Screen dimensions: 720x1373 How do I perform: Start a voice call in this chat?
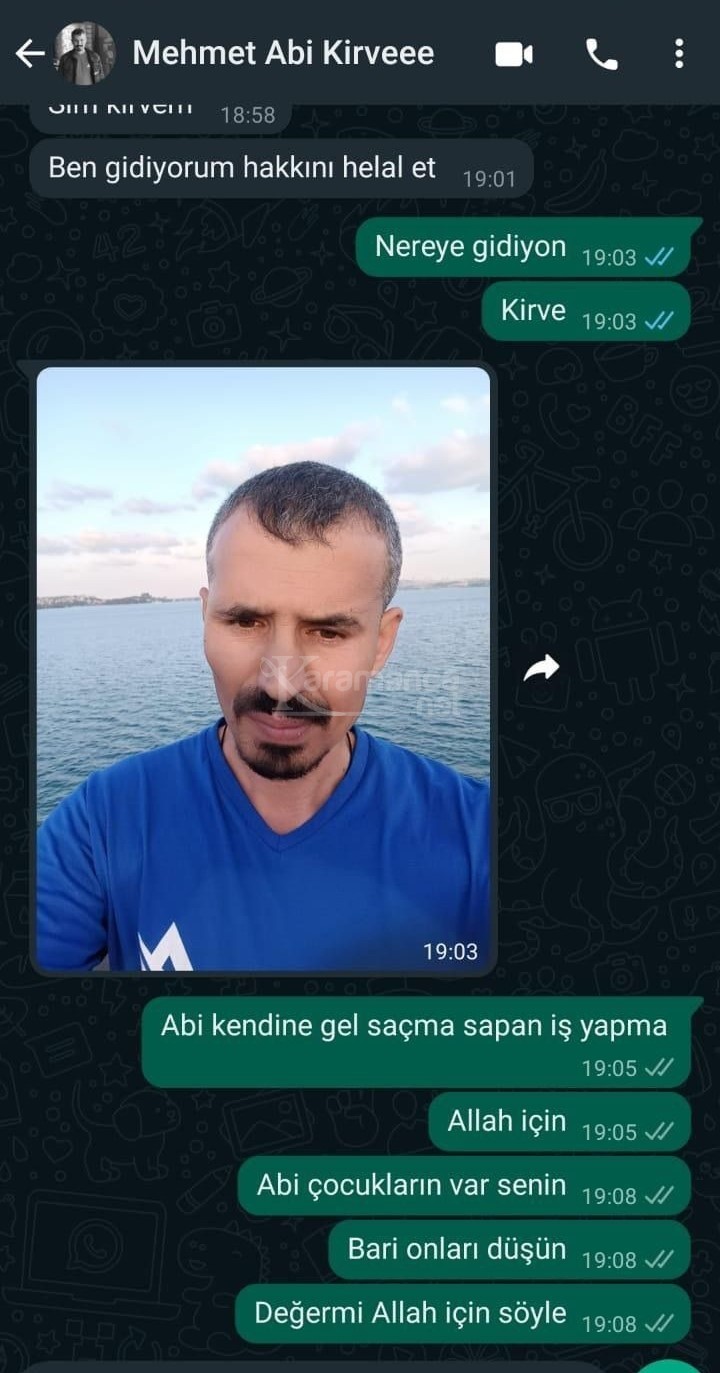tap(601, 54)
